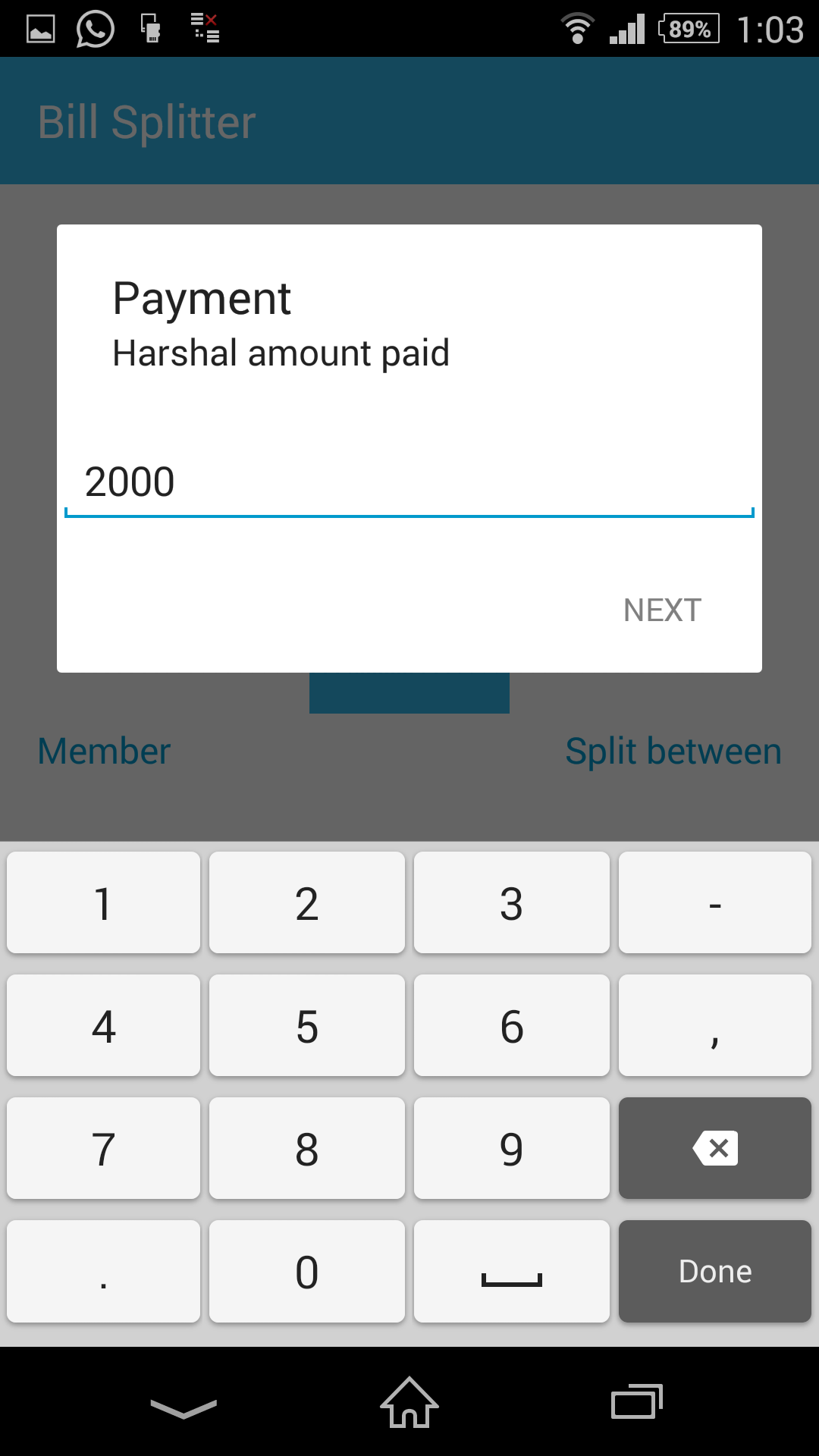Tap the space key on the keypad
This screenshot has width=819, height=1456.
512,1272
